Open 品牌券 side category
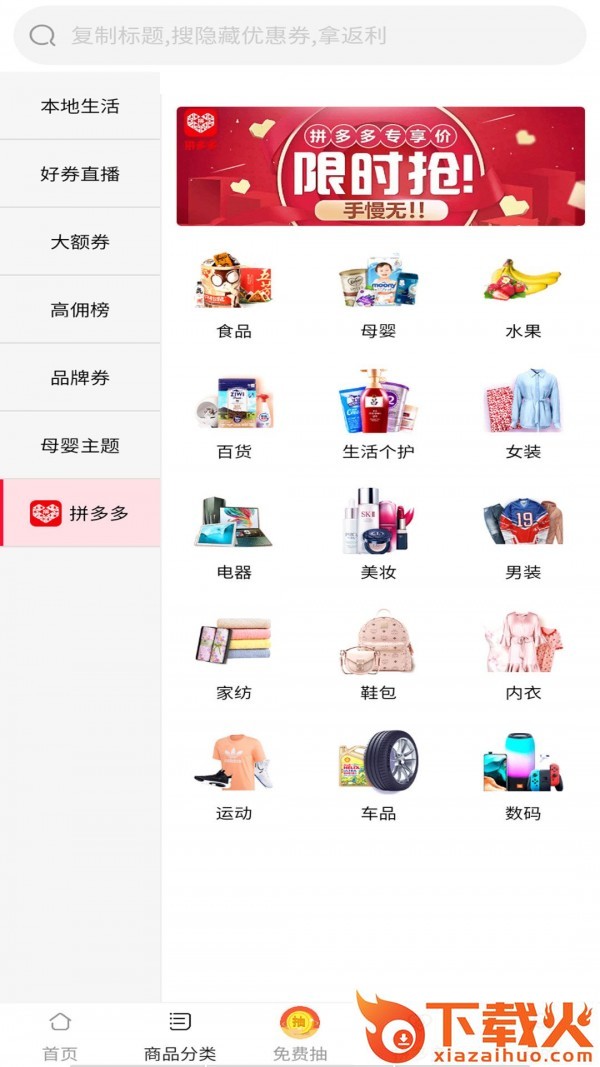This screenshot has height=1067, width=600. [80, 378]
